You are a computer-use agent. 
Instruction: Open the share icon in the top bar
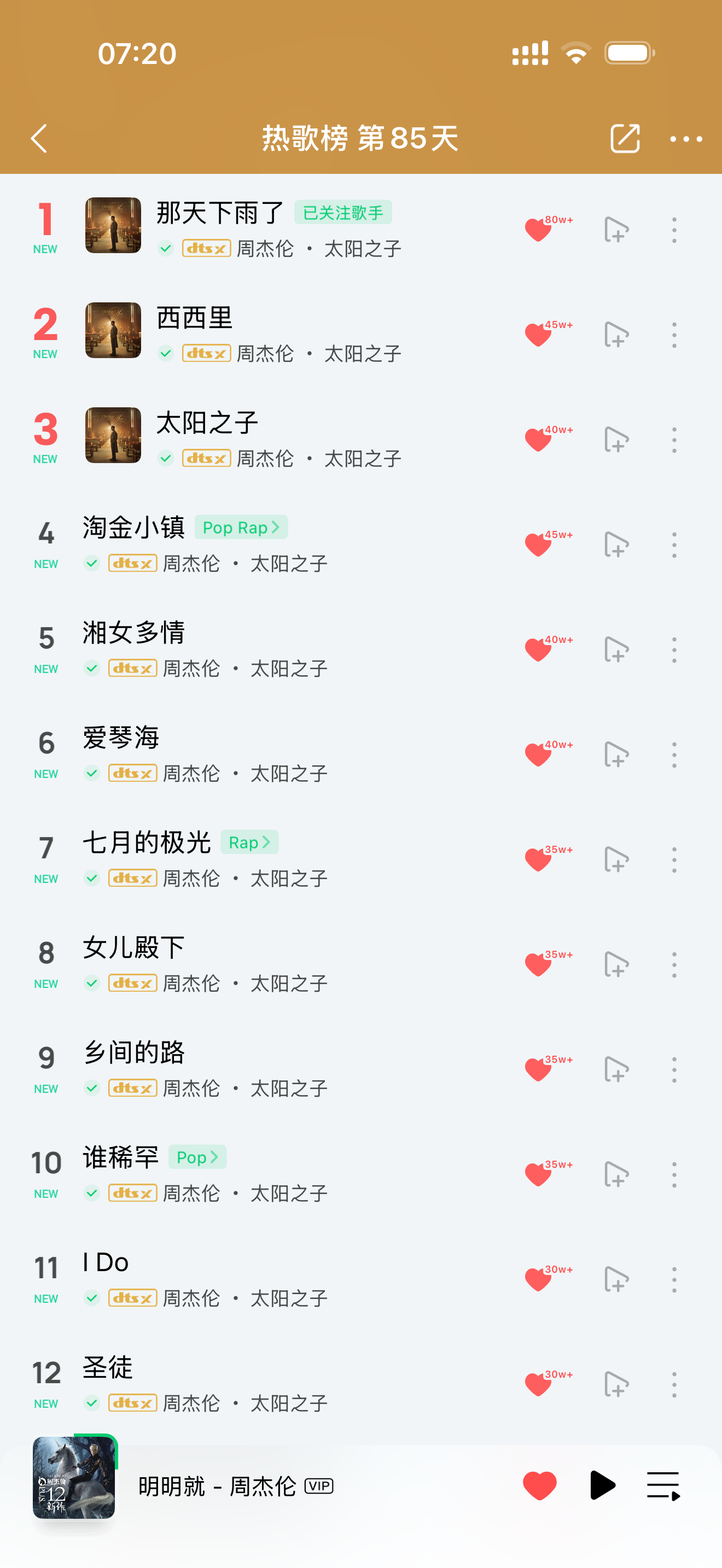624,139
